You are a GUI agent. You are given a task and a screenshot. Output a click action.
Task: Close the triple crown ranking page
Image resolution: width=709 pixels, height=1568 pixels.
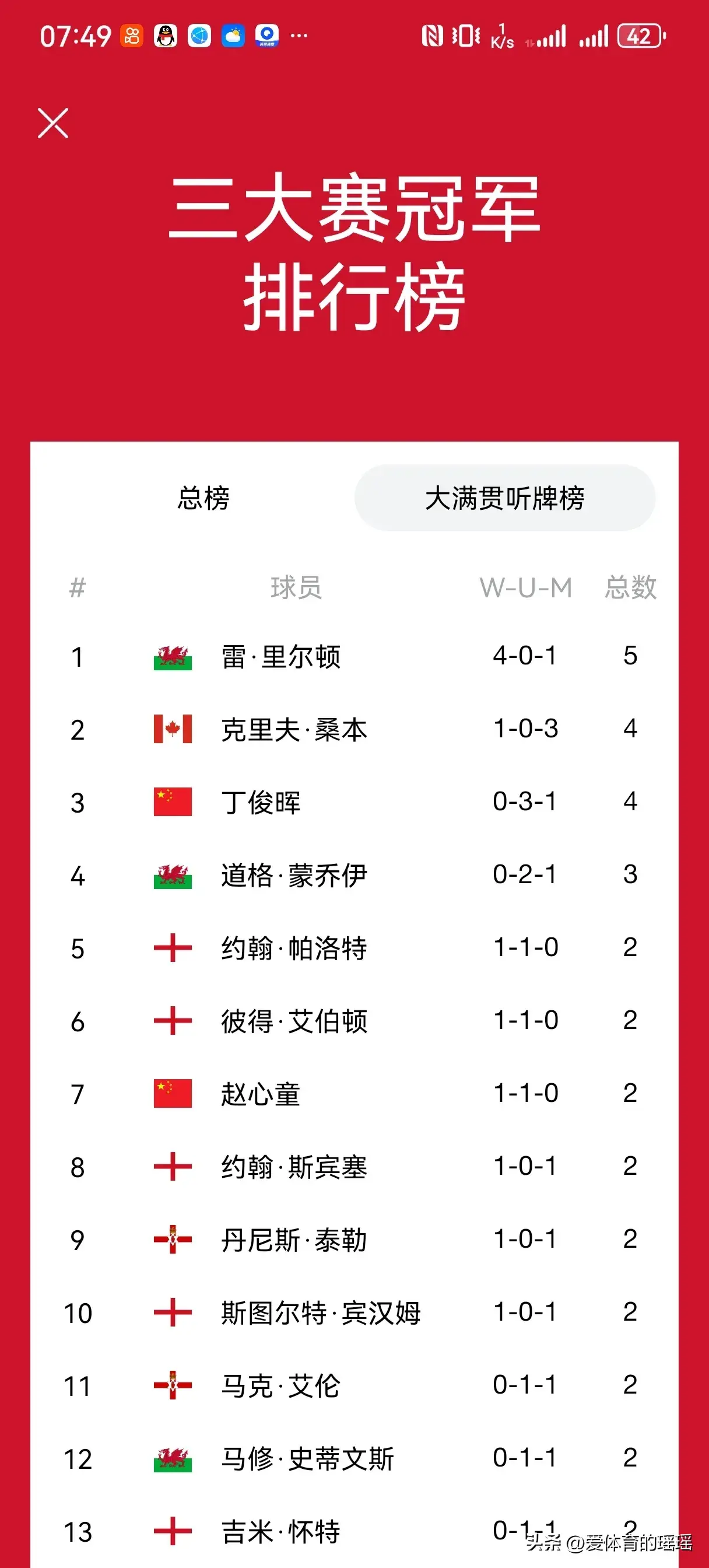pyautogui.click(x=53, y=124)
